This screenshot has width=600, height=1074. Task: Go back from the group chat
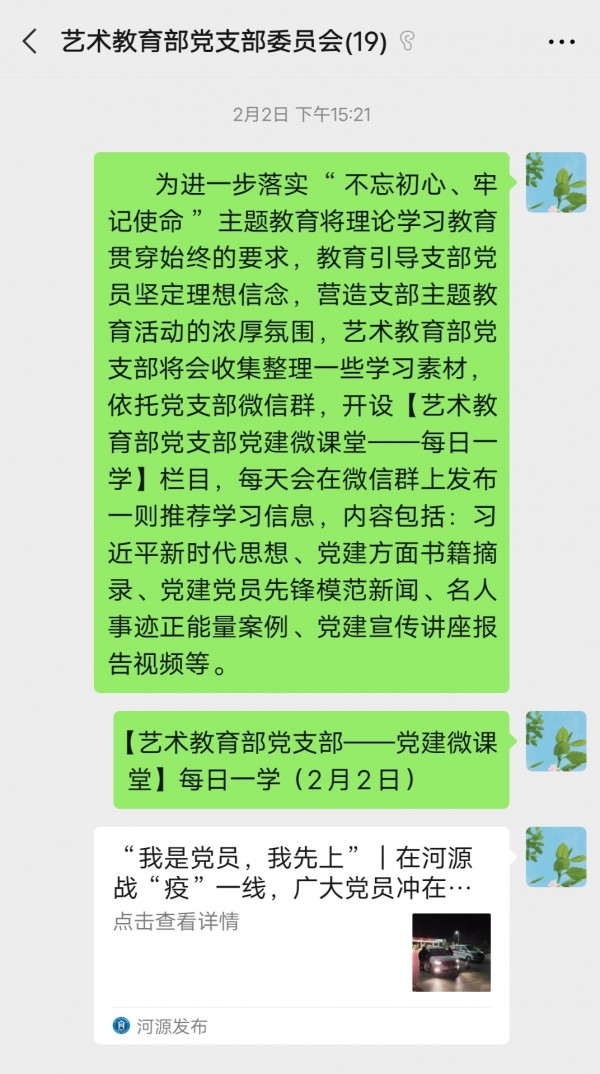pyautogui.click(x=30, y=42)
